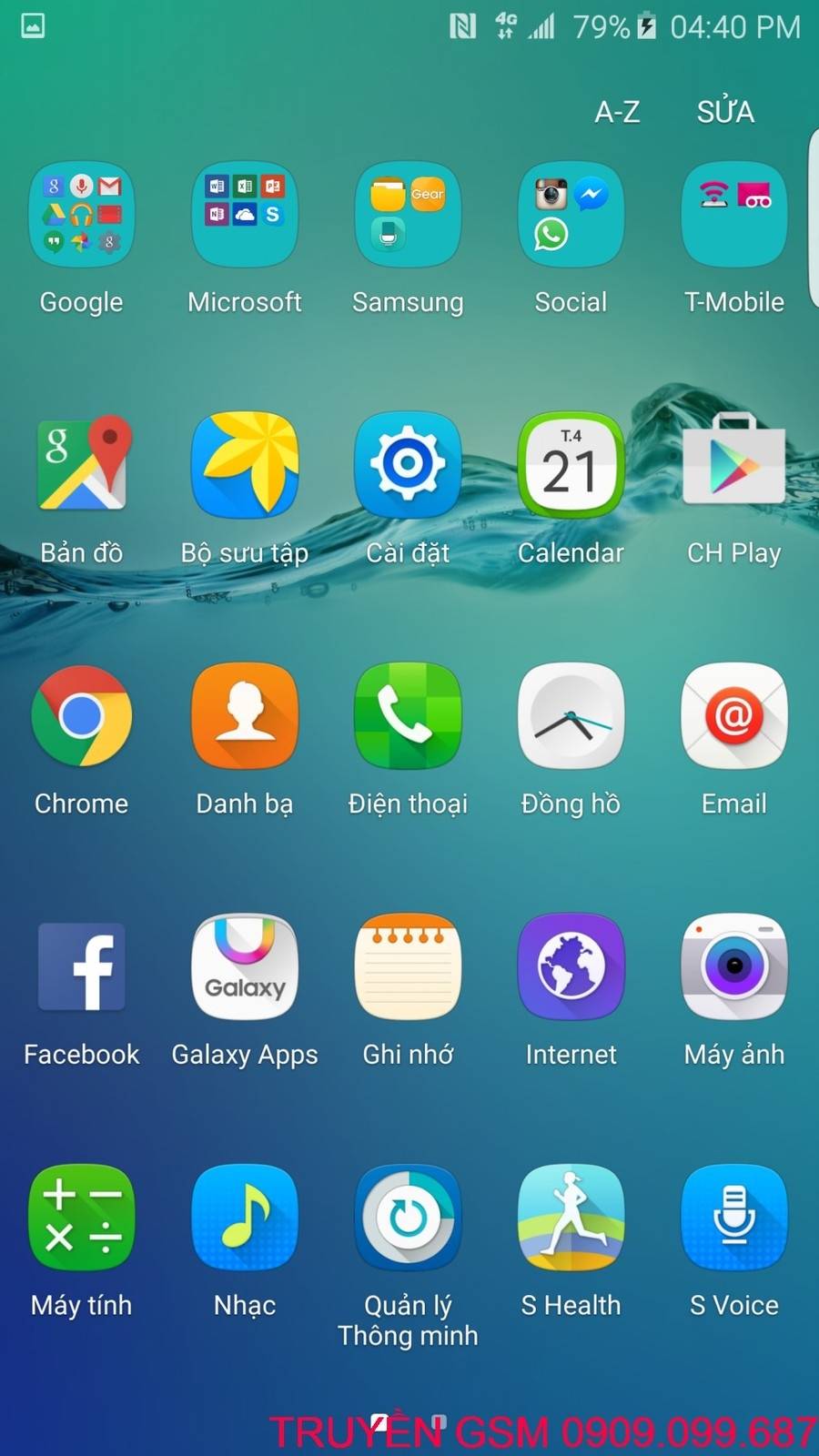Sort apps with the A-Z button
This screenshot has height=1456, width=819.
[x=617, y=112]
